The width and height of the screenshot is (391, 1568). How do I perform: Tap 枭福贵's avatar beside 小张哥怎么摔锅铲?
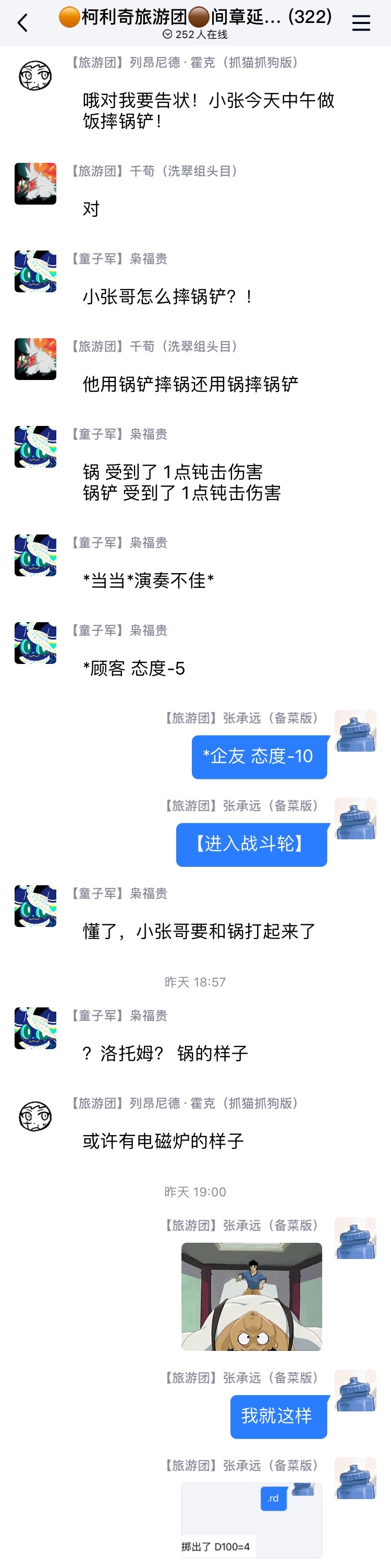click(35, 271)
